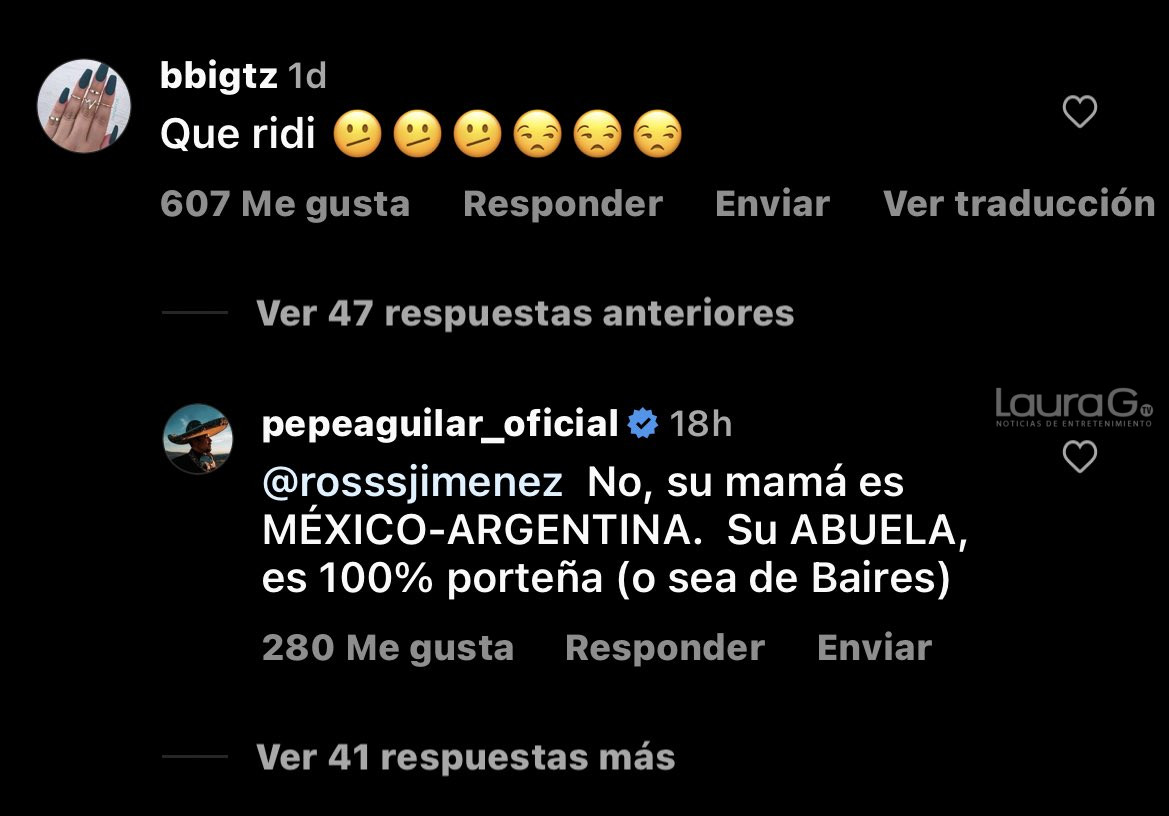1169x816 pixels.
Task: Expand Ver 41 respuestas más
Action: tap(465, 757)
